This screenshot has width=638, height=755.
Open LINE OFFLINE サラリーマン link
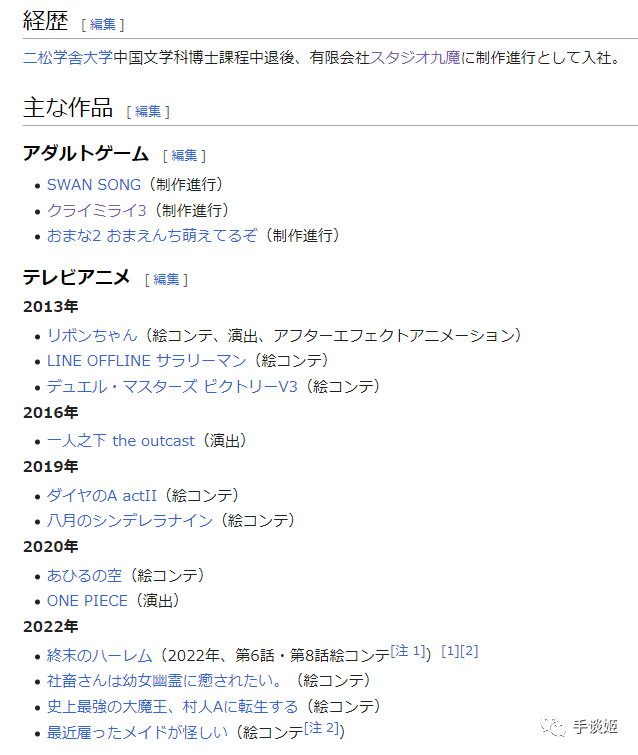coord(147,360)
